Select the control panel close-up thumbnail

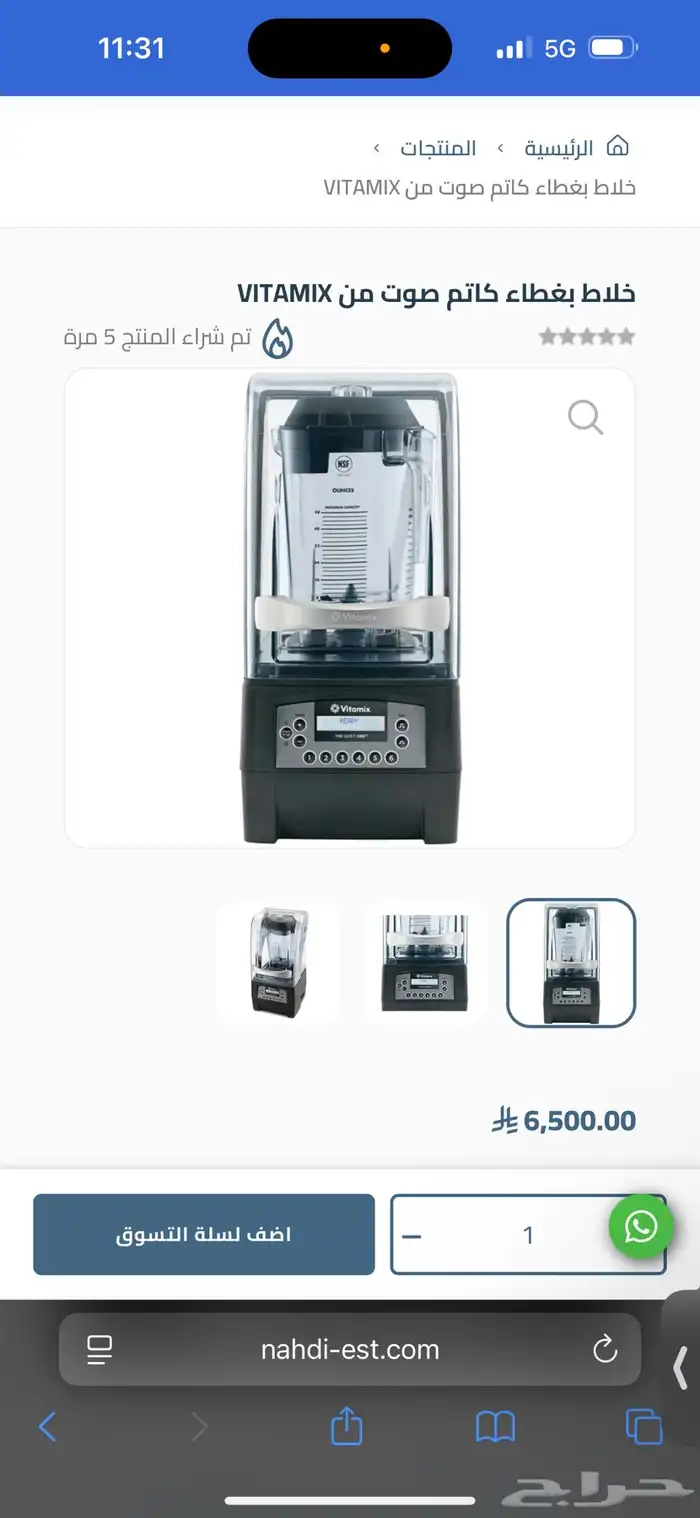click(425, 962)
